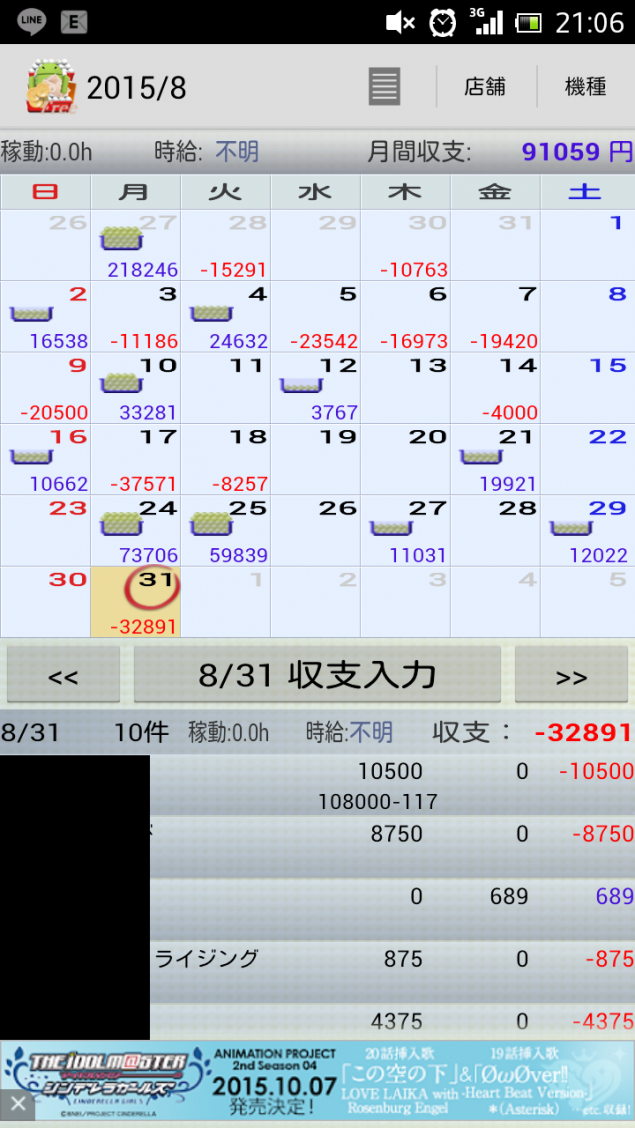Go to the previous day with << button
The width and height of the screenshot is (635, 1128).
63,675
